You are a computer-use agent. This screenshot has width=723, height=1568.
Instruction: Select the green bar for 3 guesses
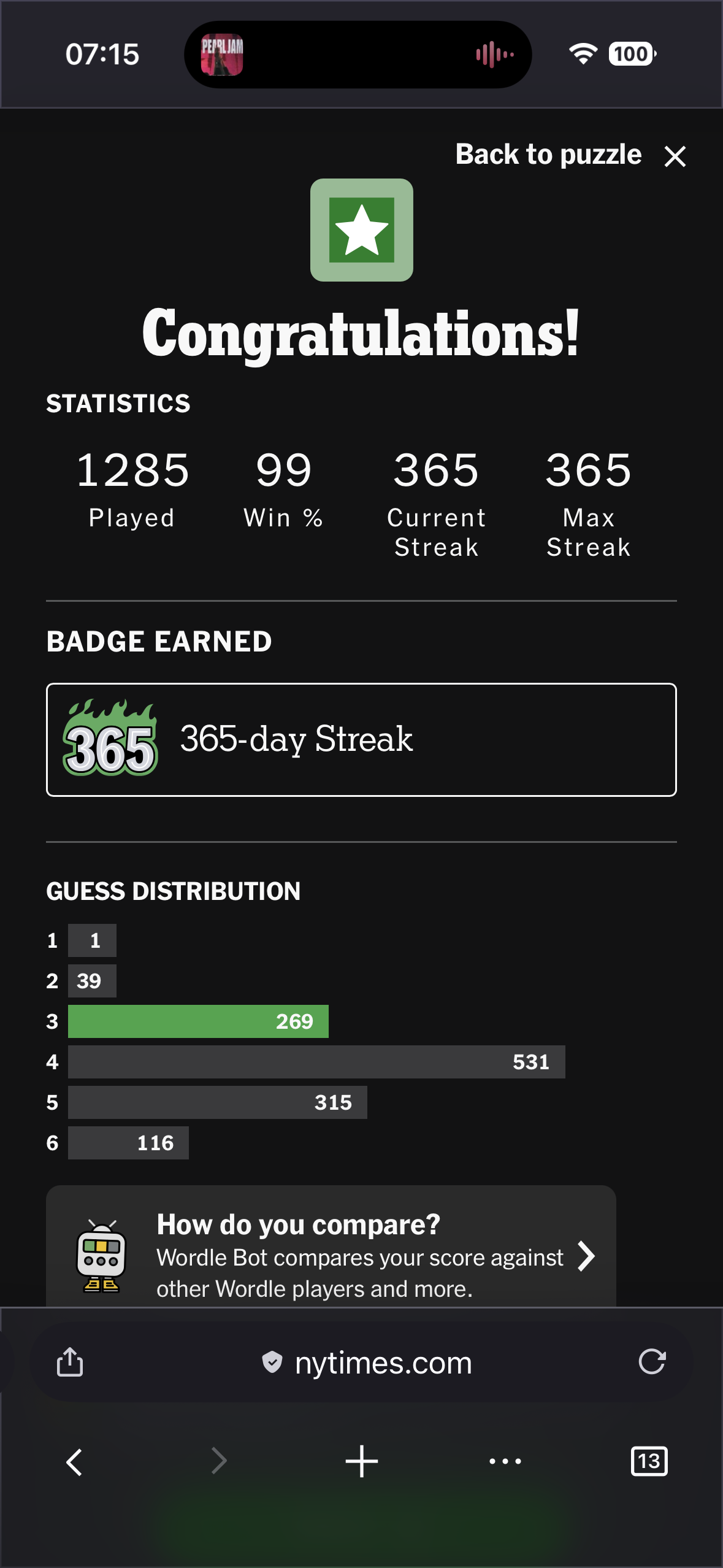197,1021
